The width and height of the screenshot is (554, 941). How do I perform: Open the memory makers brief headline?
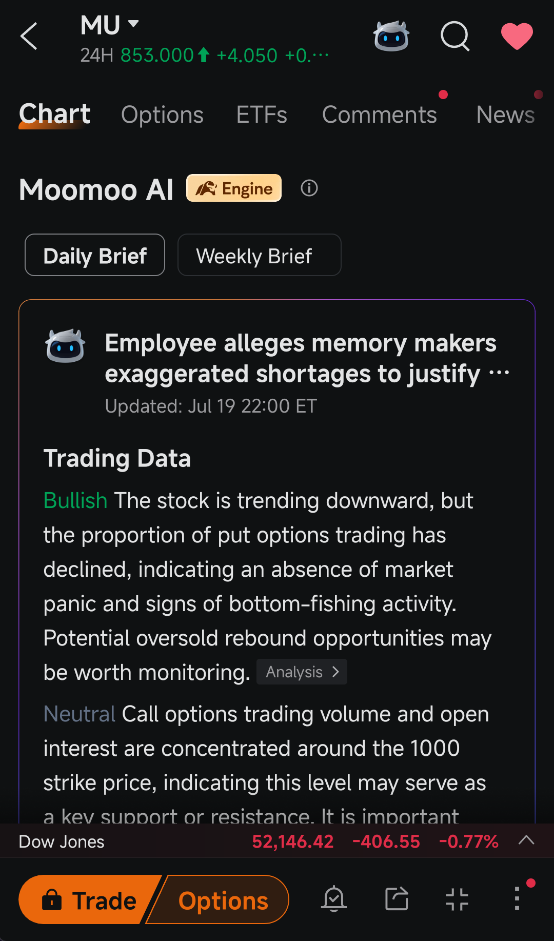pos(307,358)
